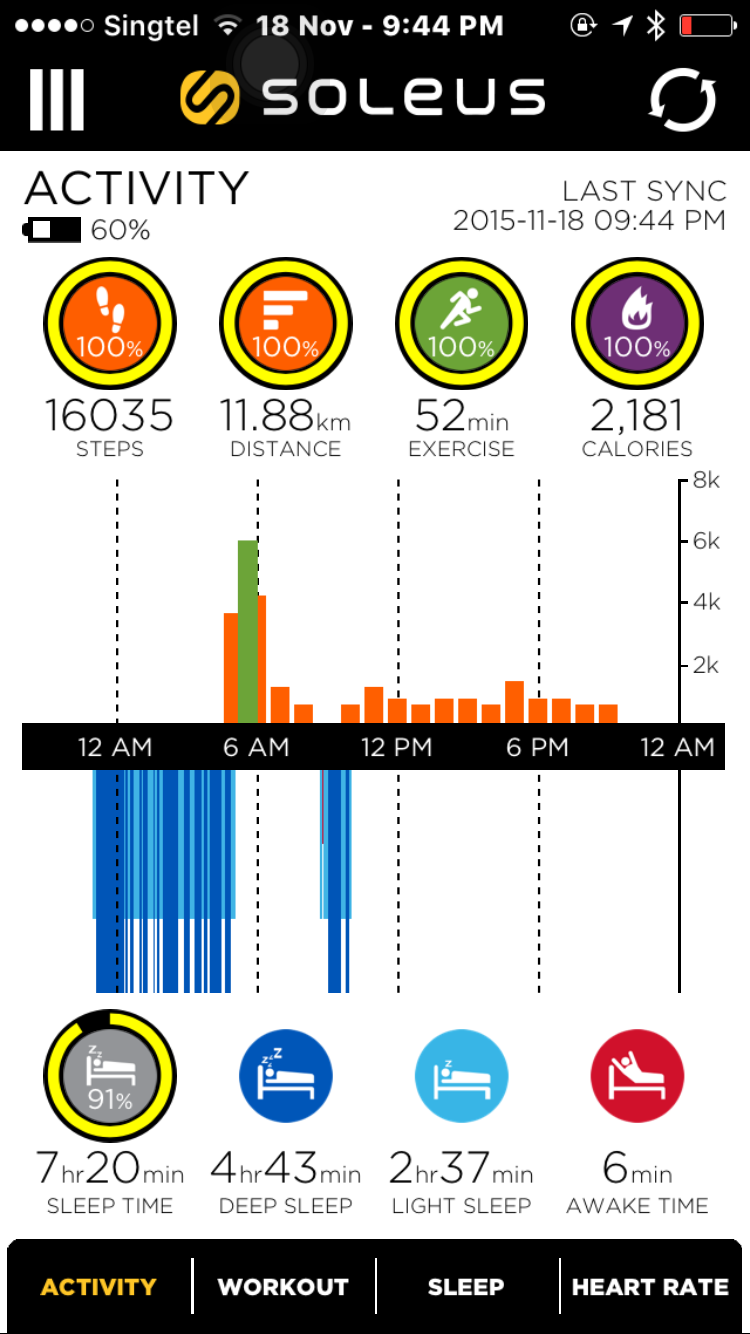Tap the Light Sleep icon
The width and height of the screenshot is (750, 1334).
pos(461,1076)
